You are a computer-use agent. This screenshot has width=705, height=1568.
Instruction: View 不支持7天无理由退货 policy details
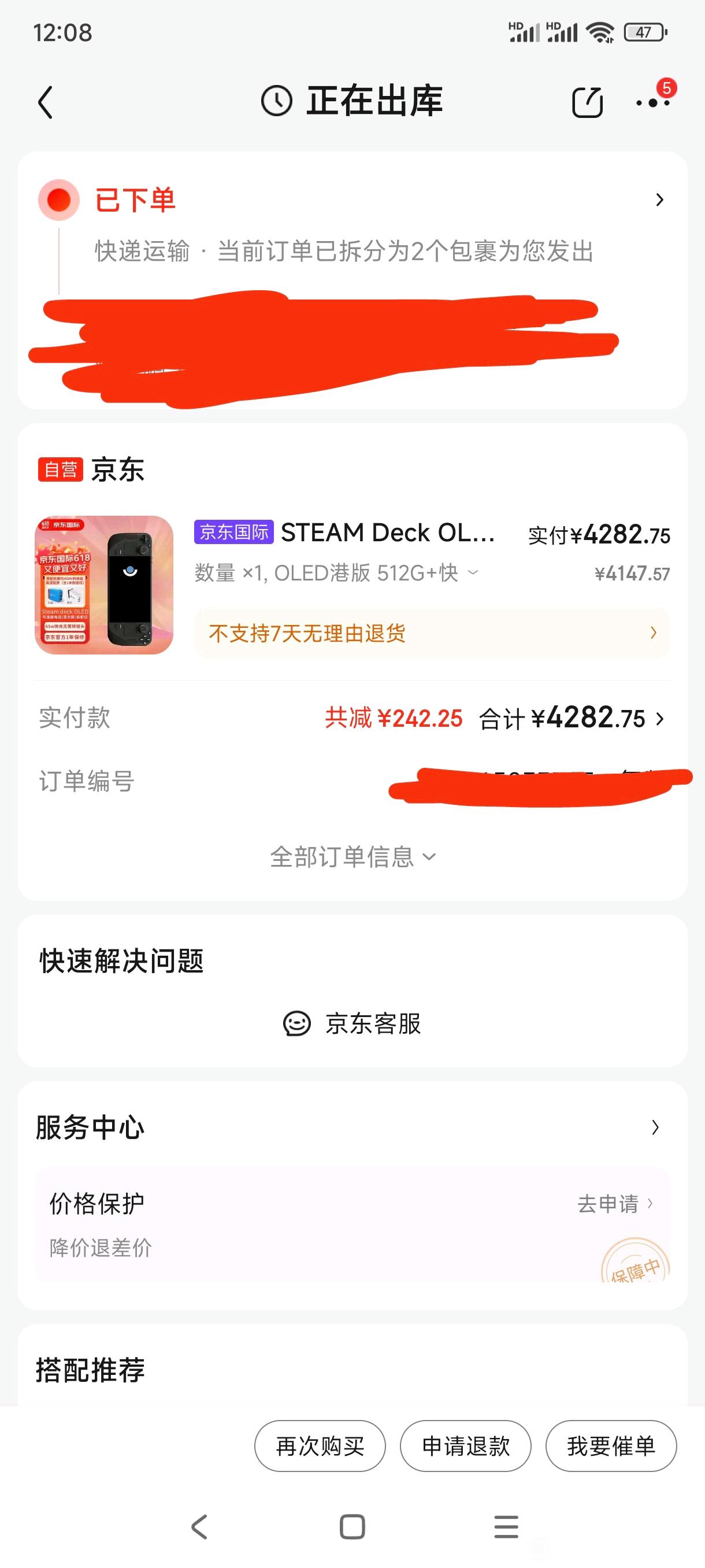click(x=432, y=633)
